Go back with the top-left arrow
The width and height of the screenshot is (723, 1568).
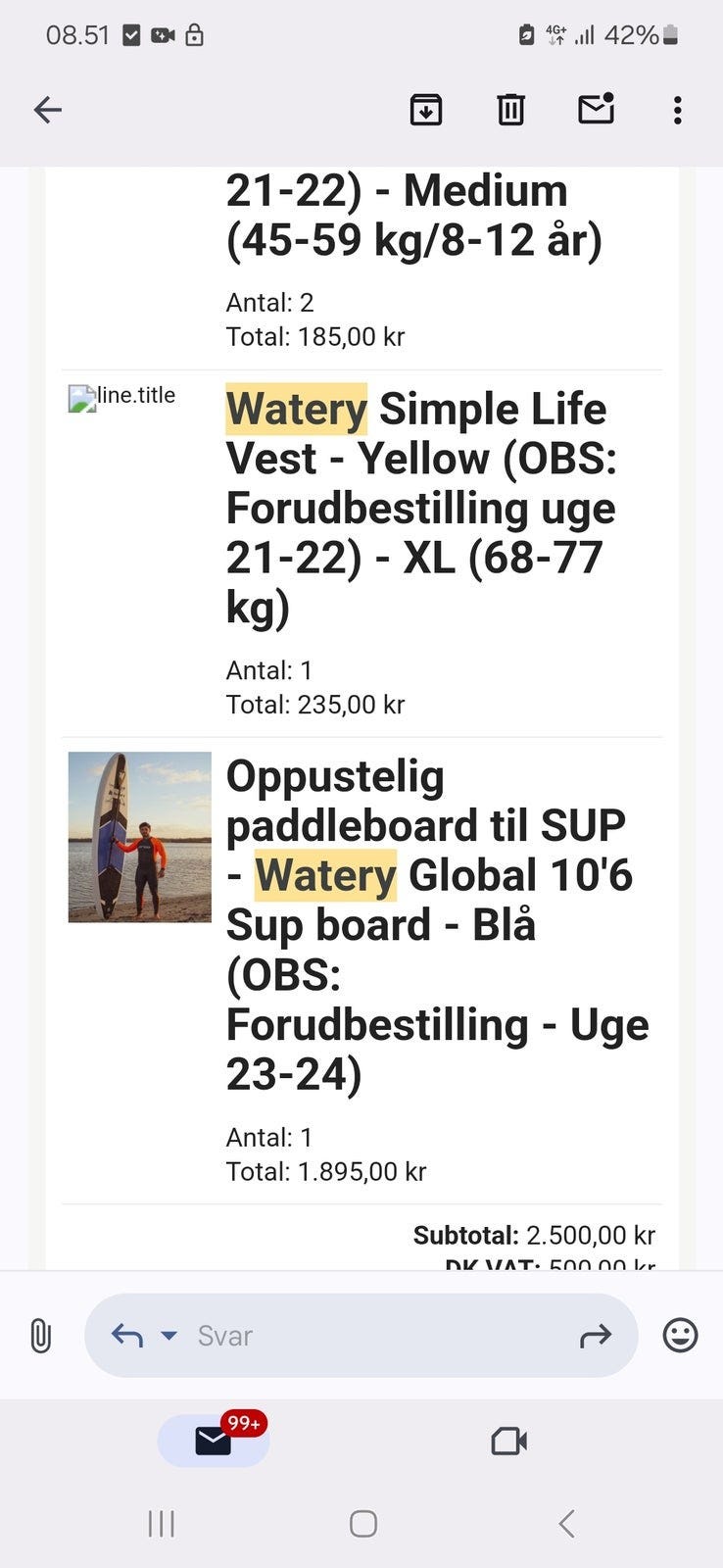pyautogui.click(x=47, y=110)
